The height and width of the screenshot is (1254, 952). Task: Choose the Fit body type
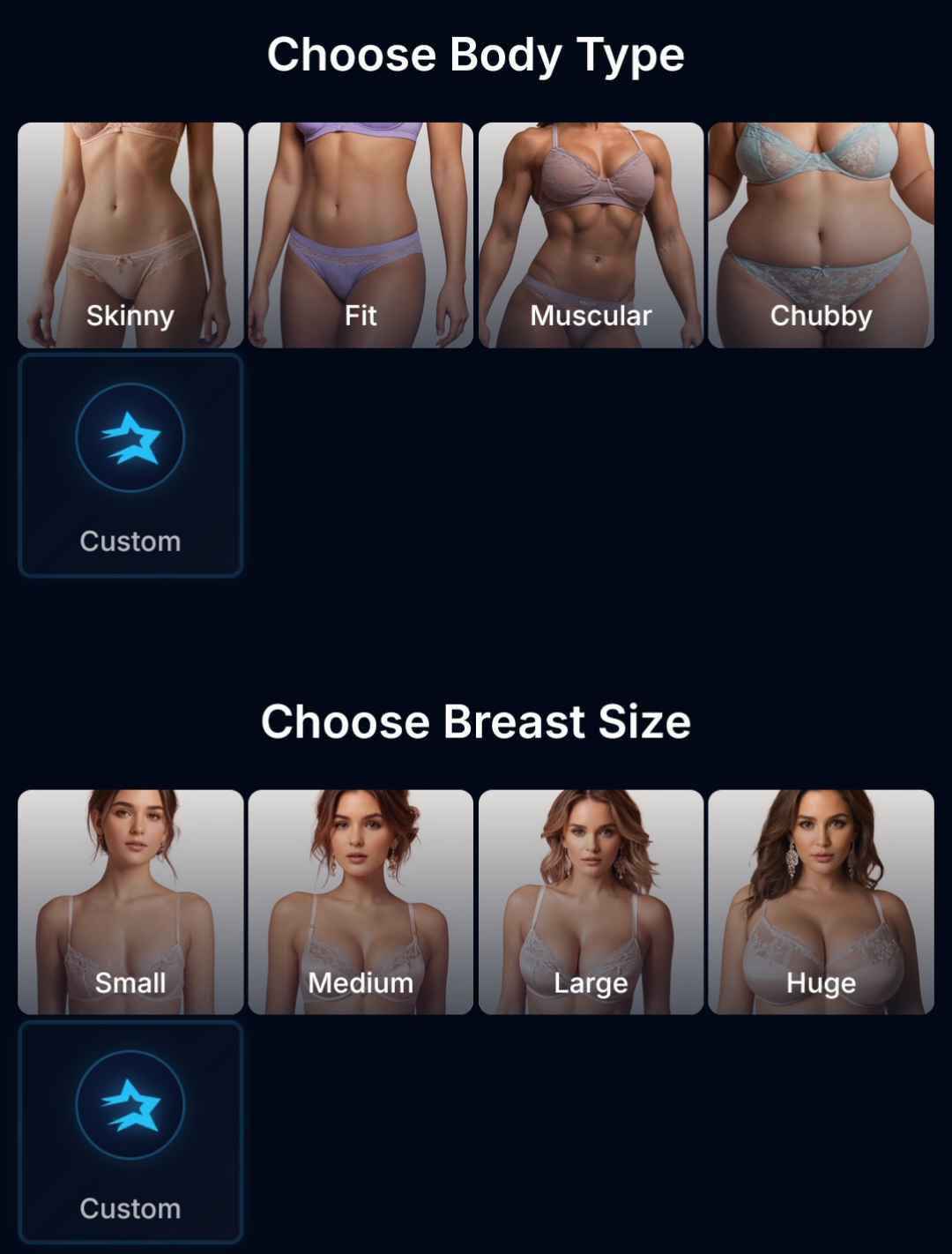pos(361,235)
